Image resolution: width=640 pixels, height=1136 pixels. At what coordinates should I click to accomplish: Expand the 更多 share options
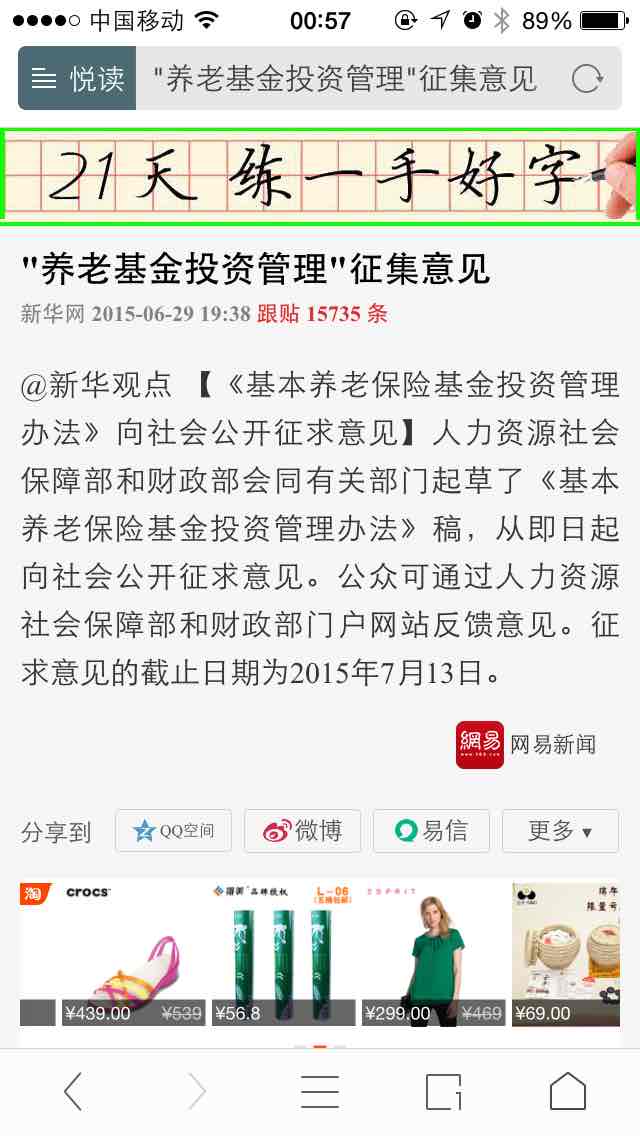pyautogui.click(x=560, y=830)
